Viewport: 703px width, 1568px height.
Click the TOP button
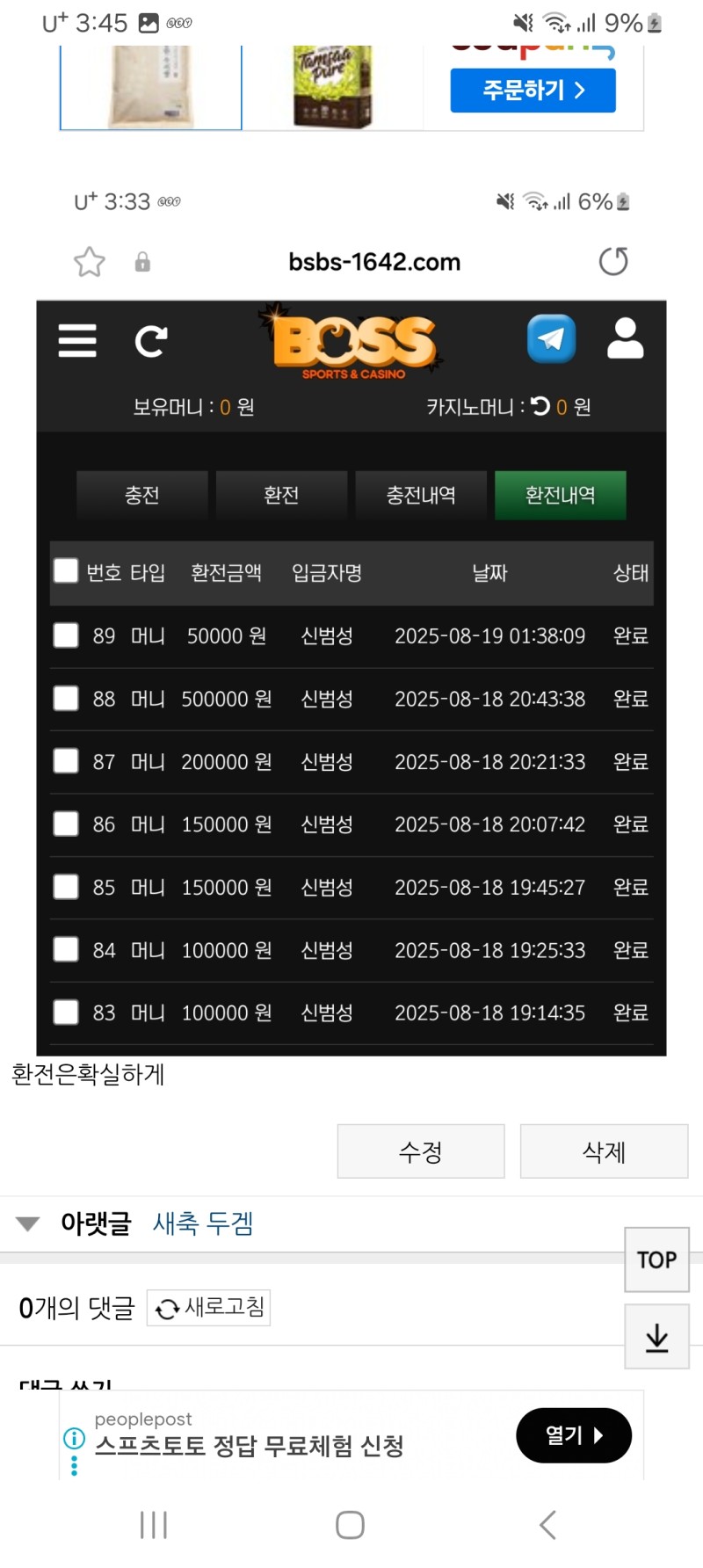coord(656,1259)
